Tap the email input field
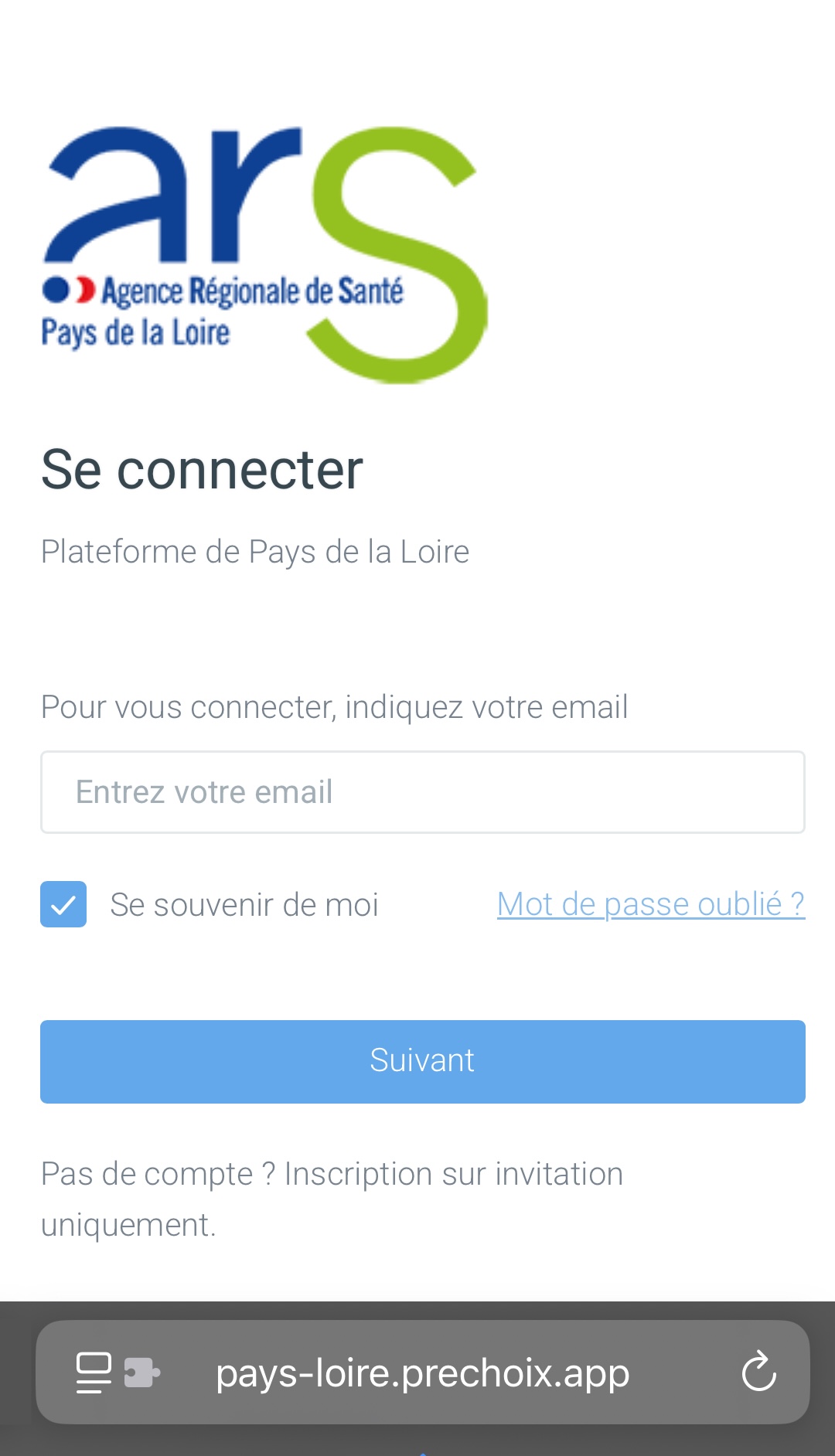Viewport: 835px width, 1456px height. (x=422, y=792)
